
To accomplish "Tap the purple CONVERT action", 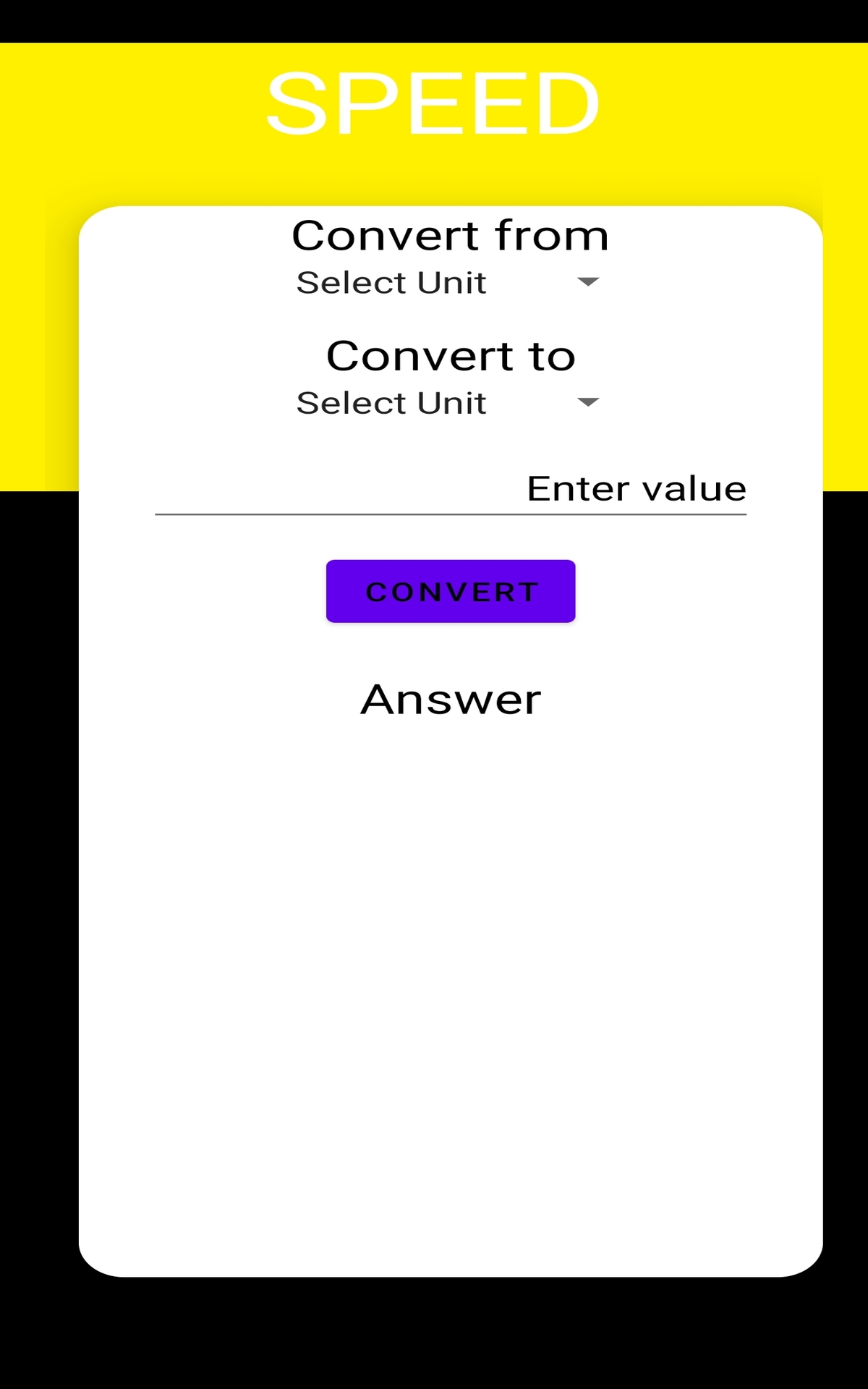I will (450, 590).
